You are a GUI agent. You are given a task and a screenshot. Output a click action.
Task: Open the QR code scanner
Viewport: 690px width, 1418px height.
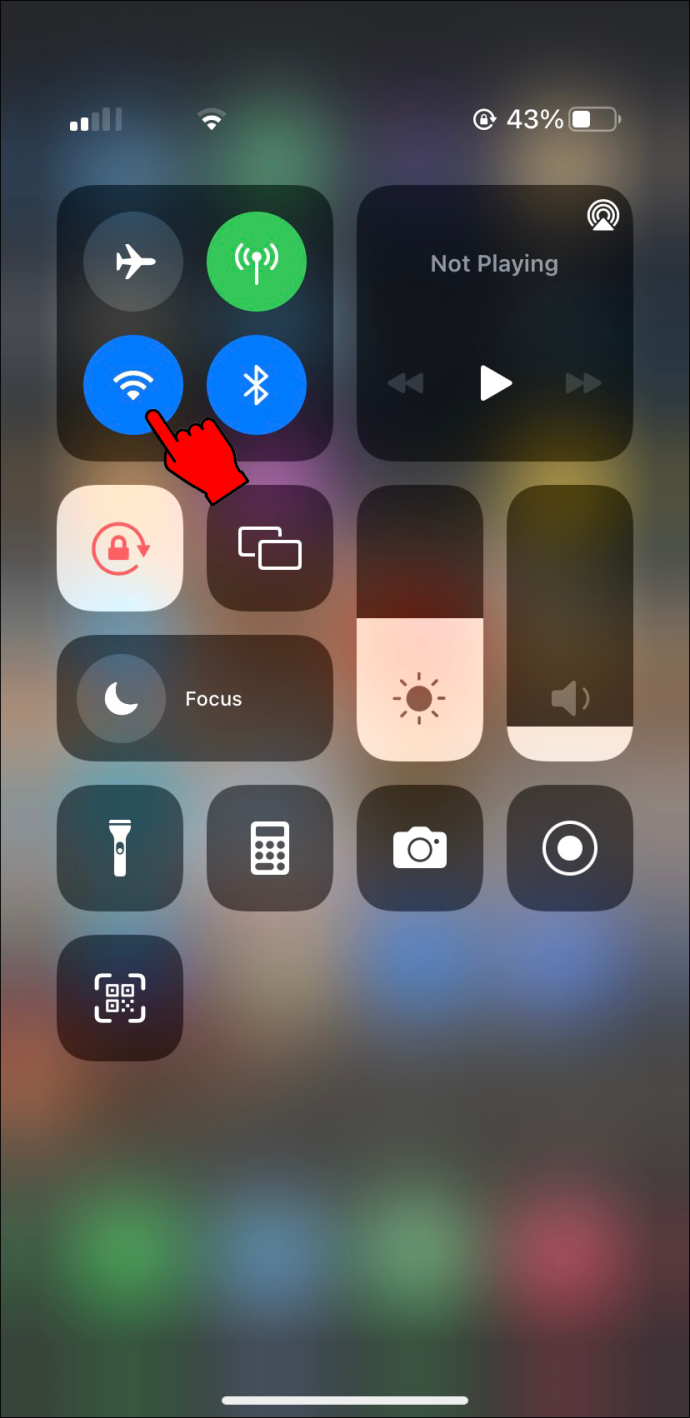tap(120, 998)
